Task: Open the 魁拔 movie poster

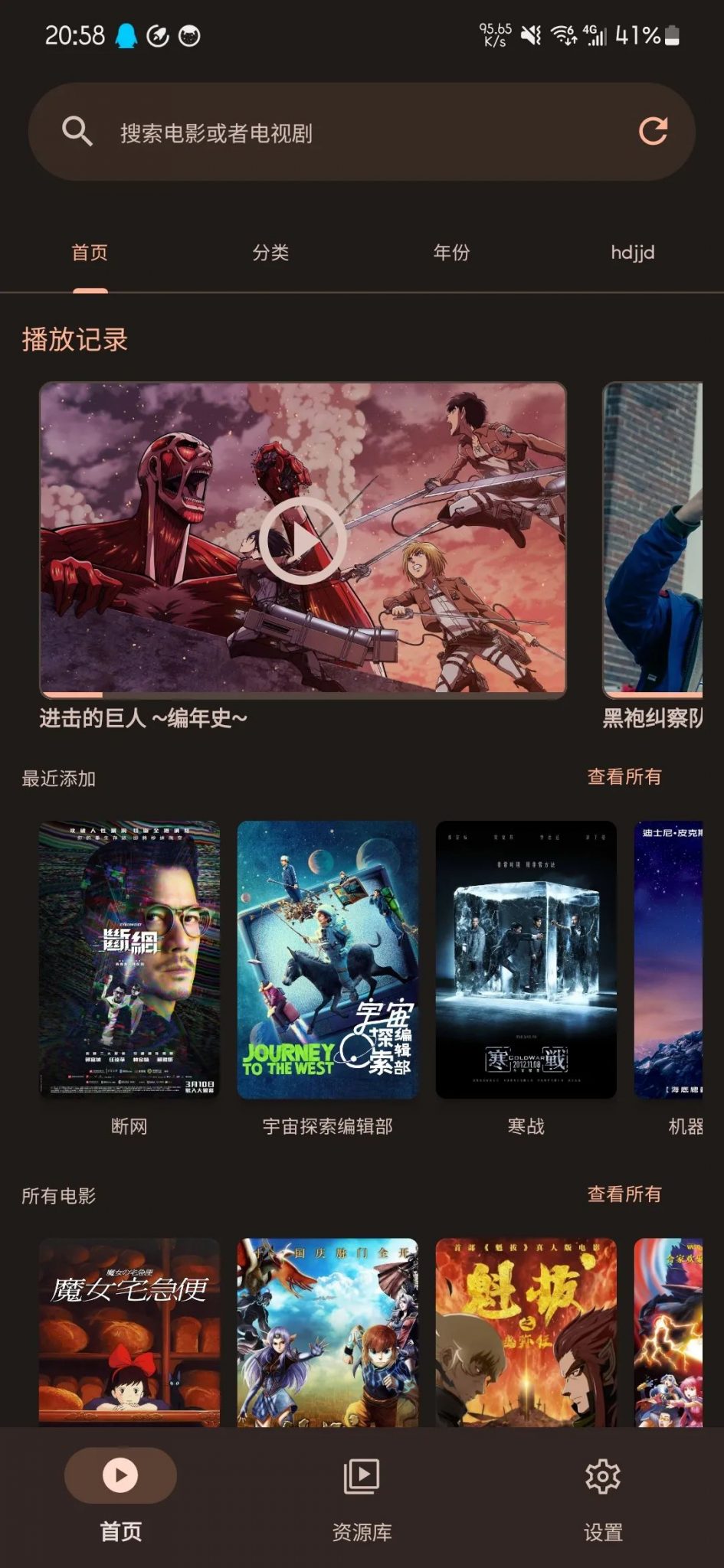Action: point(526,1332)
